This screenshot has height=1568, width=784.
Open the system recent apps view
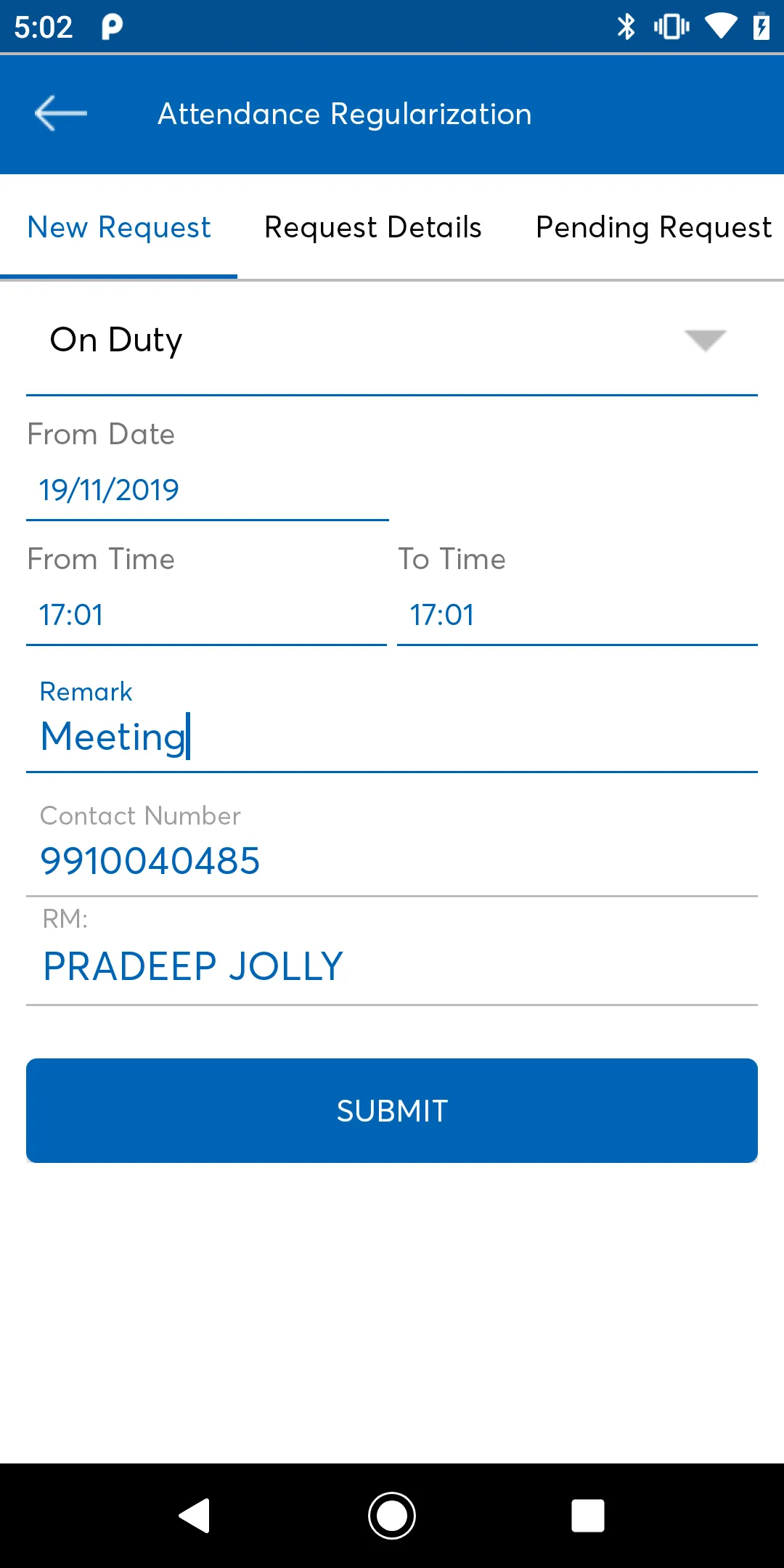[588, 1516]
